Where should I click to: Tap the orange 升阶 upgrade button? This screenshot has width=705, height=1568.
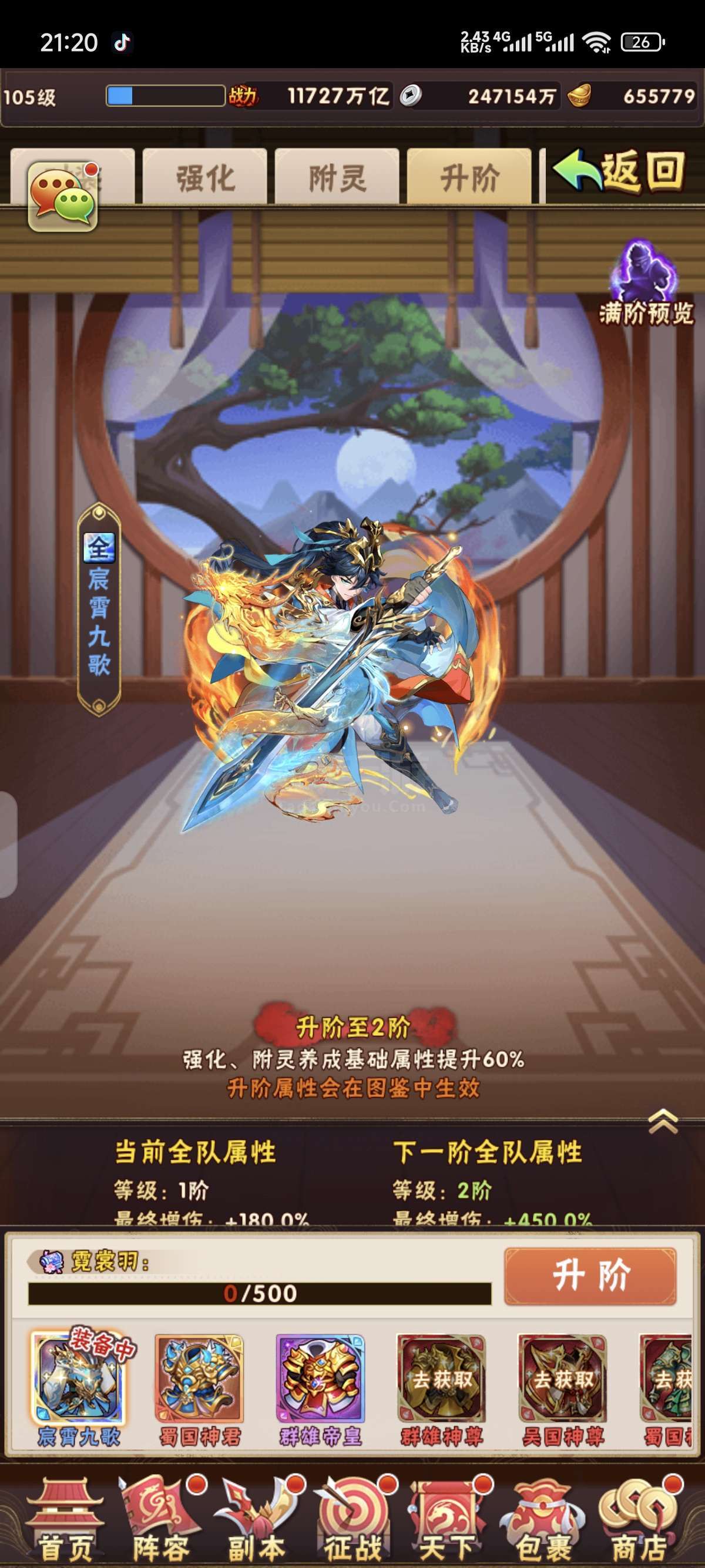(x=590, y=1276)
